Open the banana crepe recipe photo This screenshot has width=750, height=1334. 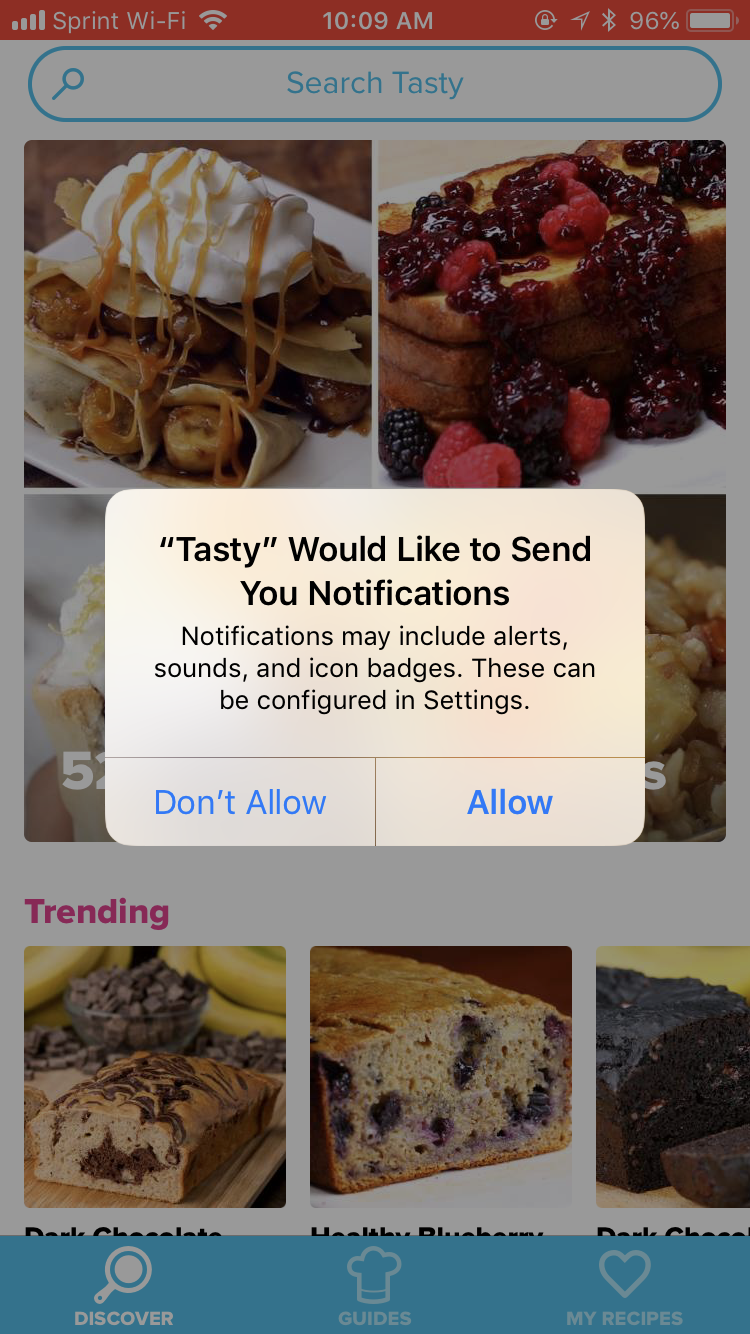(198, 312)
